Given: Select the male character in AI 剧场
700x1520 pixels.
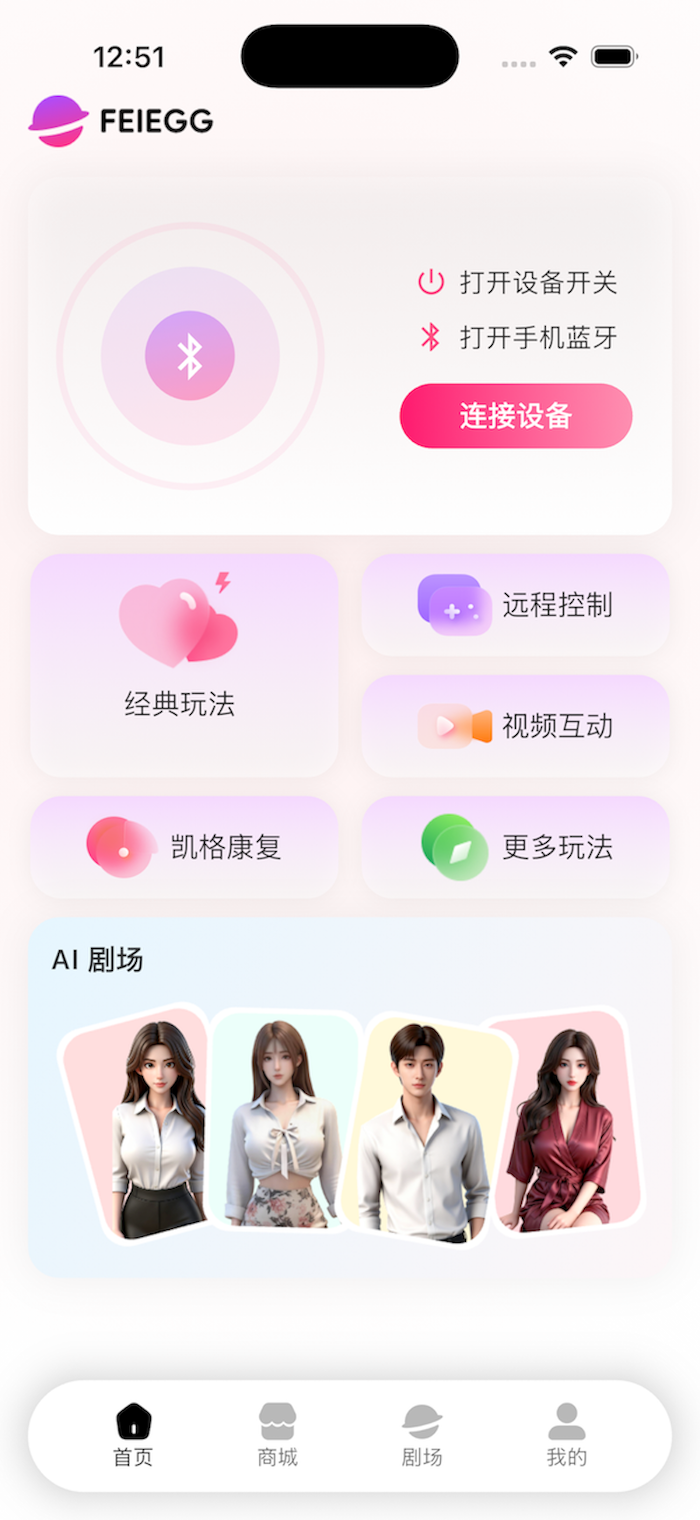Looking at the screenshot, I should pos(425,1130).
